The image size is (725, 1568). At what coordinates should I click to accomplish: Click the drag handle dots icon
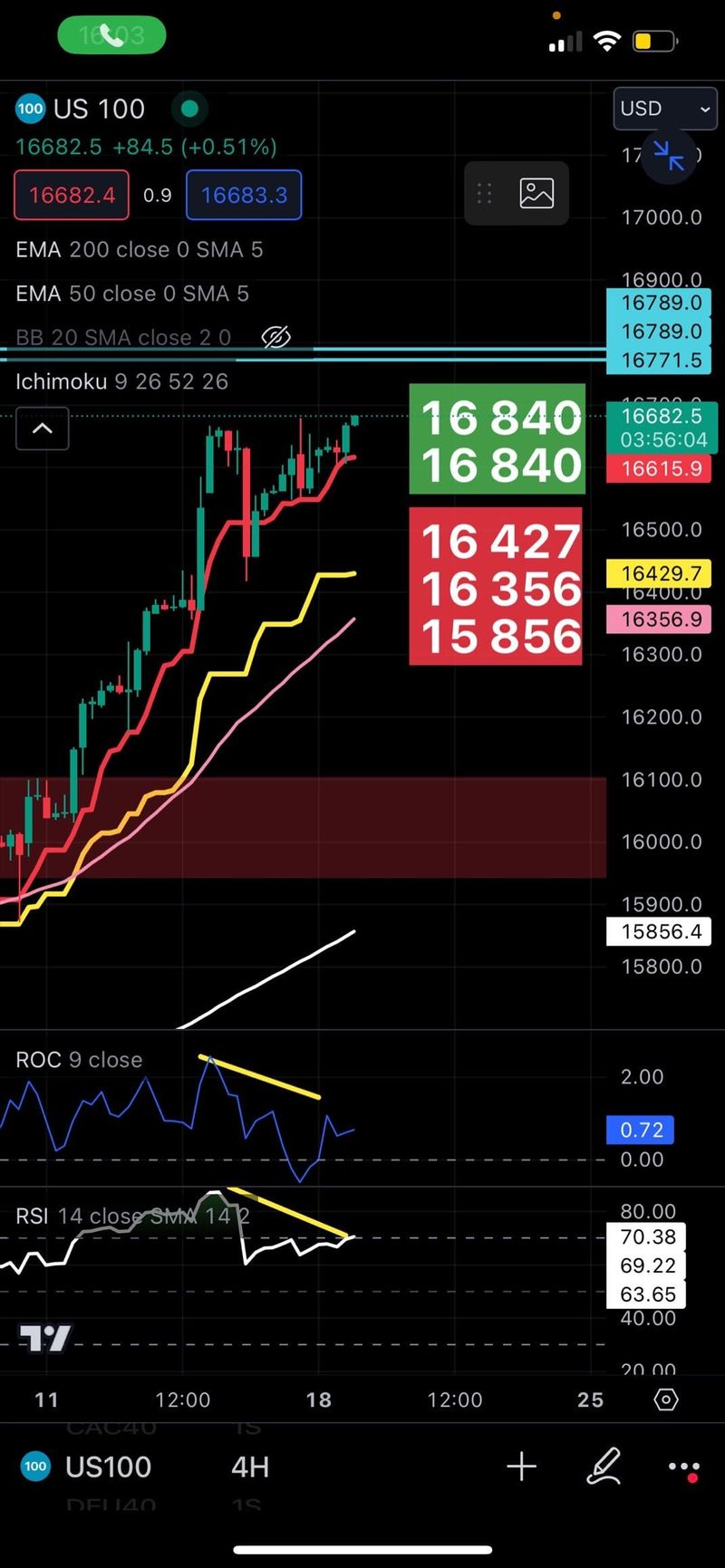coord(483,192)
